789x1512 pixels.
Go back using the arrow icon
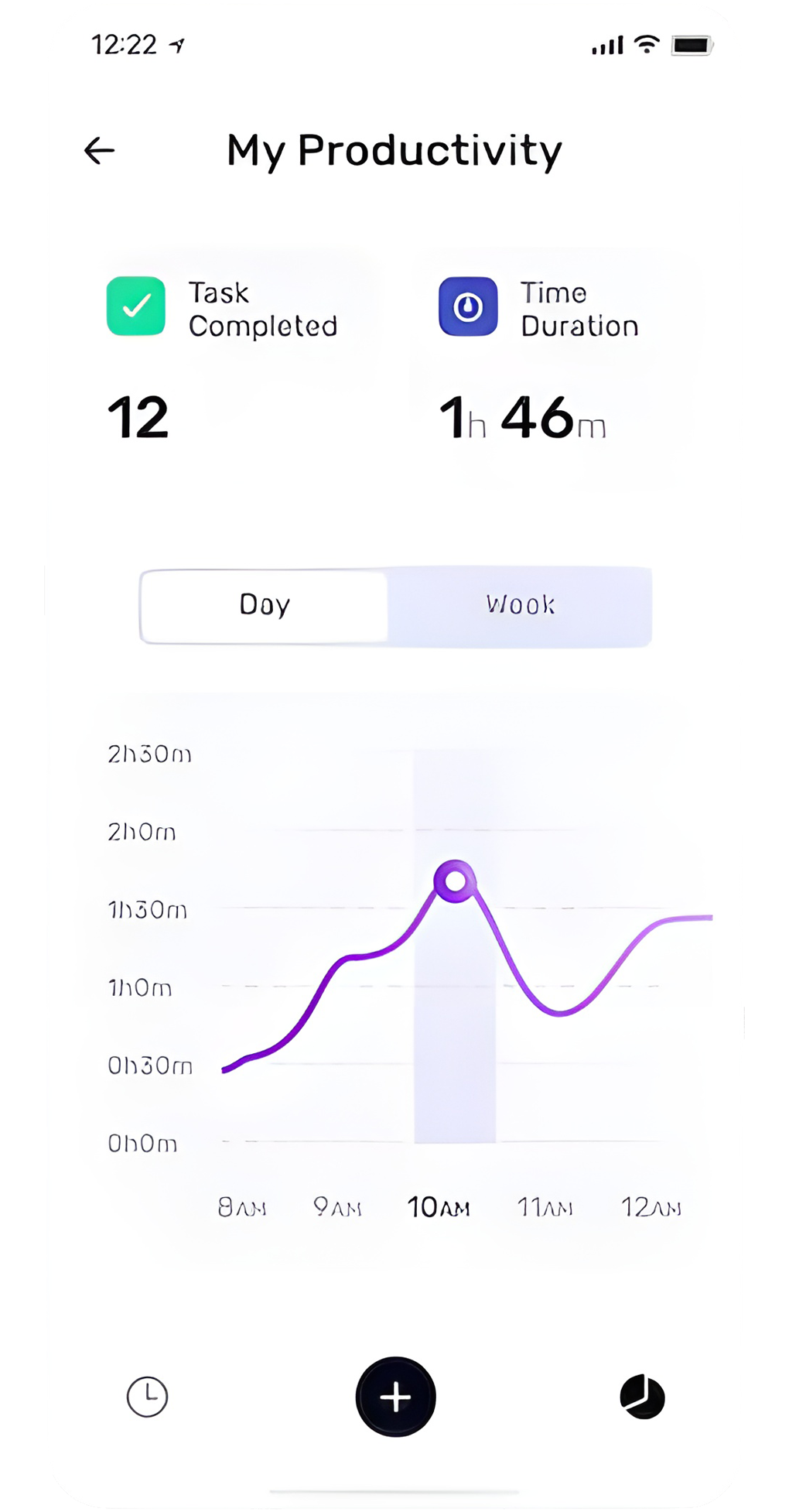99,150
